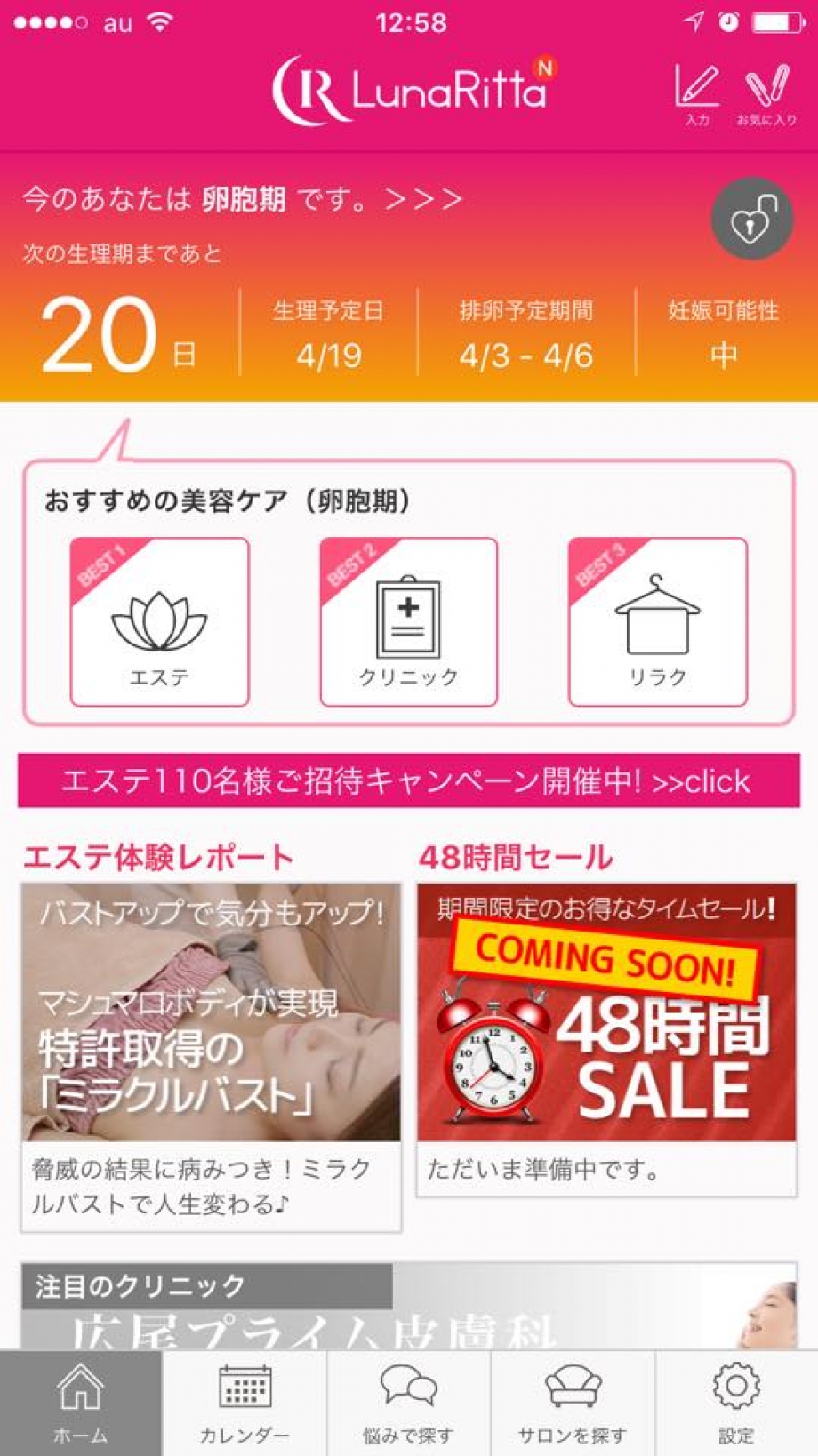The height and width of the screenshot is (1456, 818).
Task: Switch to the カレンダー tab
Action: pyautogui.click(x=245, y=1403)
